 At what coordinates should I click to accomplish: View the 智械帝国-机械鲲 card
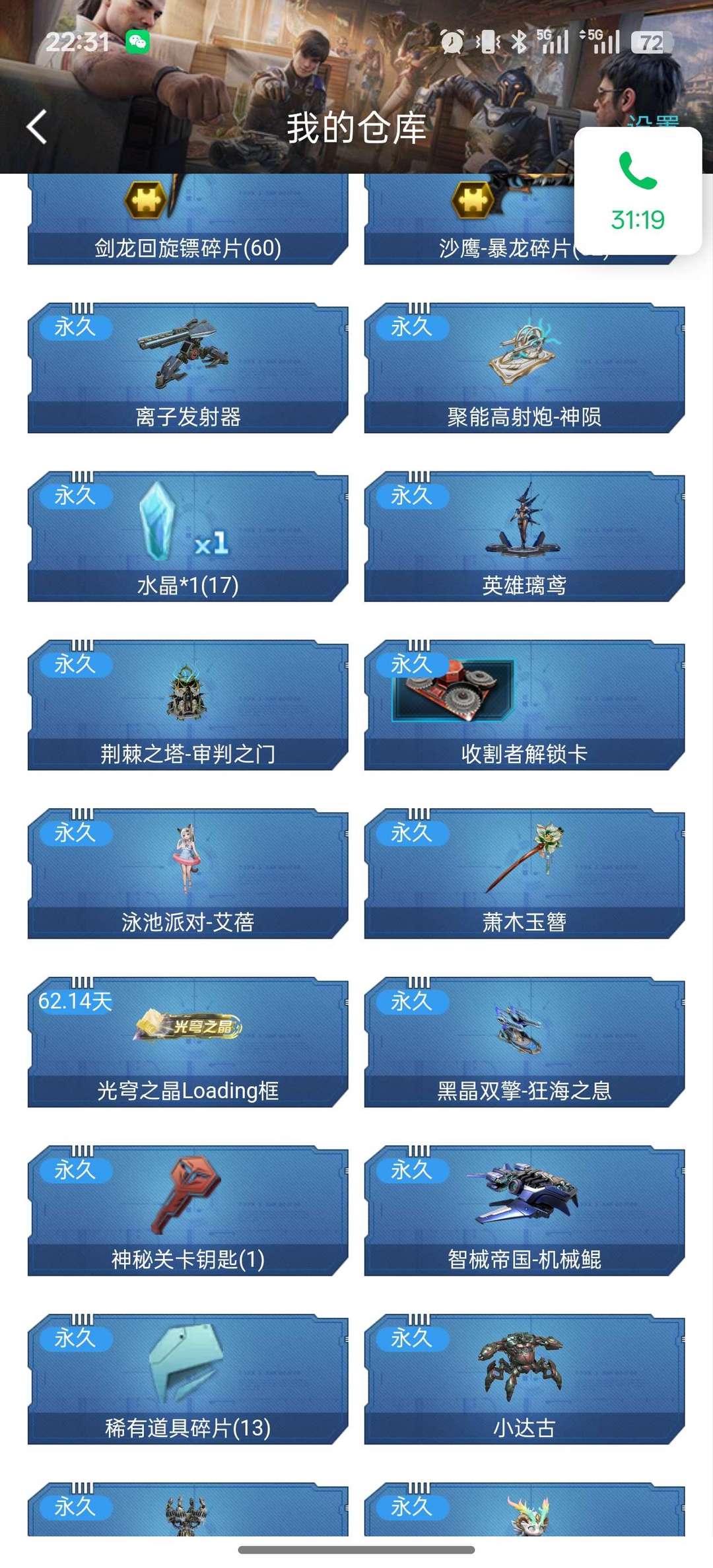524,1211
